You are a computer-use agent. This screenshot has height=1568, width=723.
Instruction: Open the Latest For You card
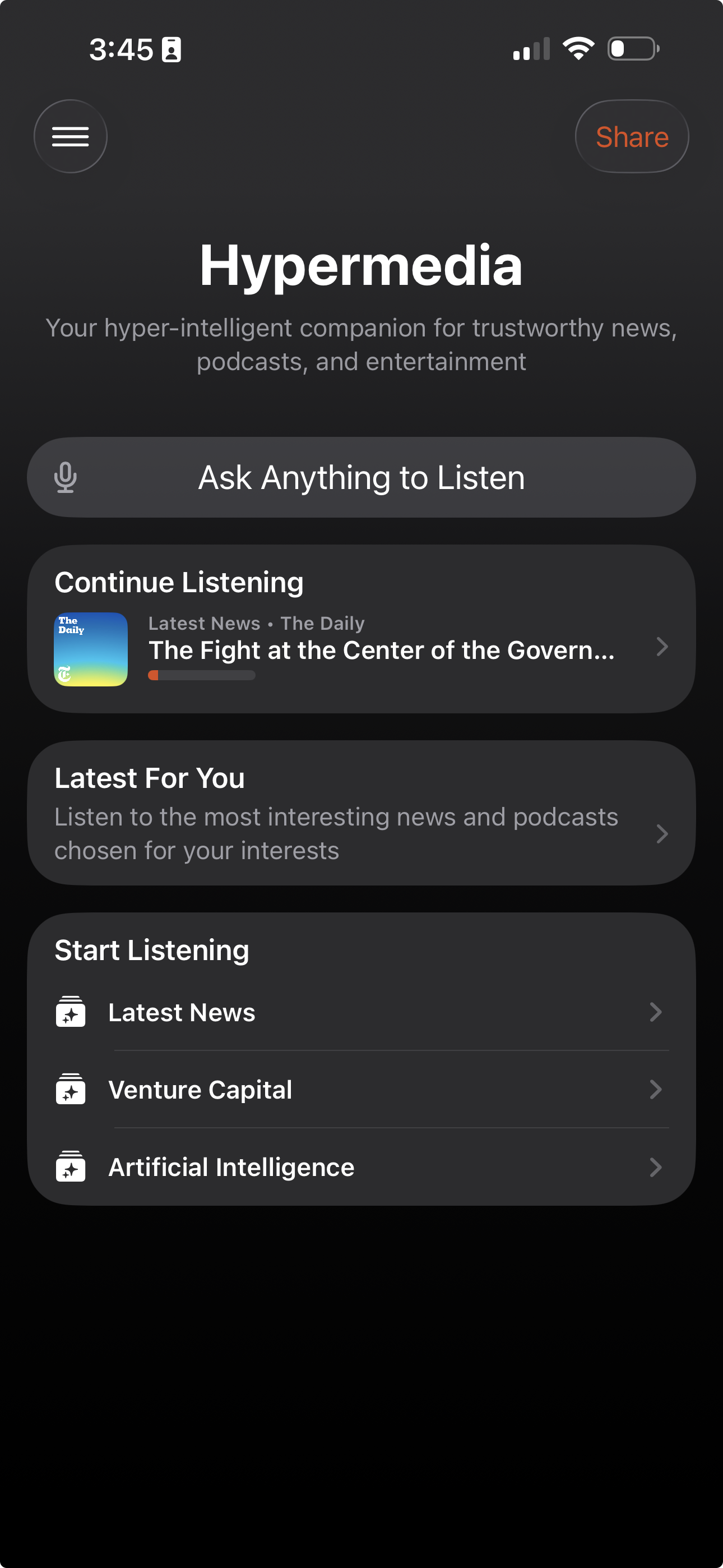[x=361, y=813]
